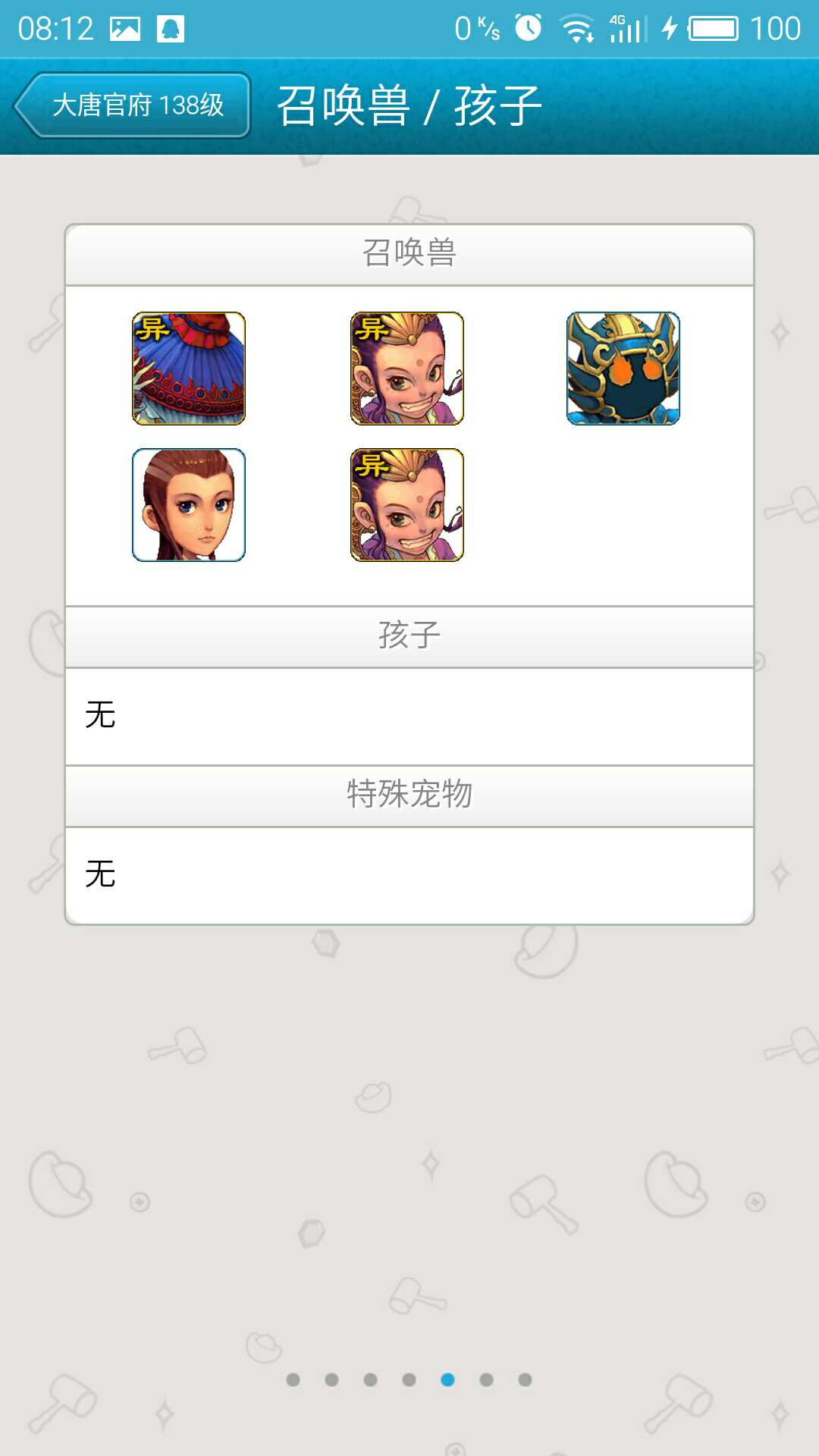Image resolution: width=819 pixels, height=1456 pixels.
Task: Open first-row purple-haired 异 summon beast
Action: [407, 369]
